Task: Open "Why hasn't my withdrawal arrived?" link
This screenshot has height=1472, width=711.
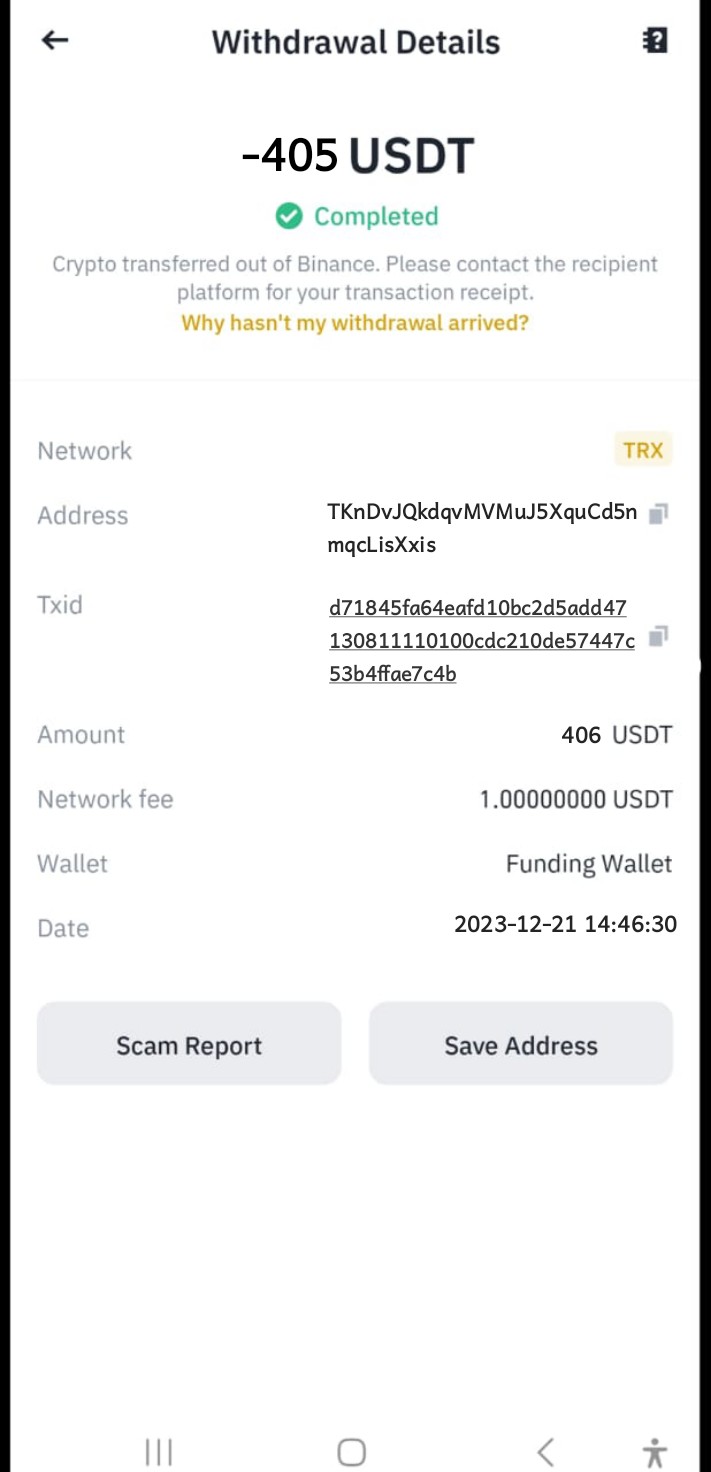Action: (355, 323)
